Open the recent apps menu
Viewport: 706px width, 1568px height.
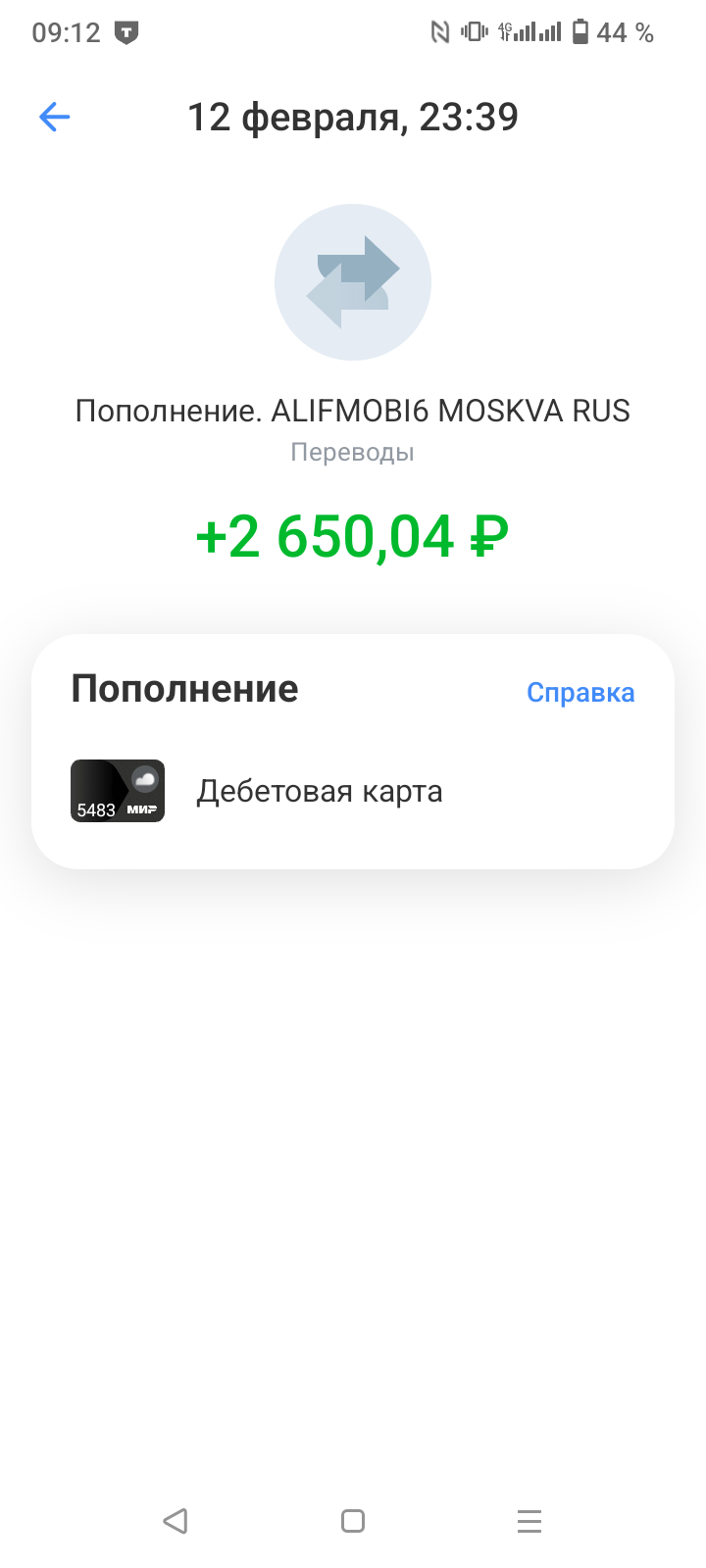(x=529, y=1521)
